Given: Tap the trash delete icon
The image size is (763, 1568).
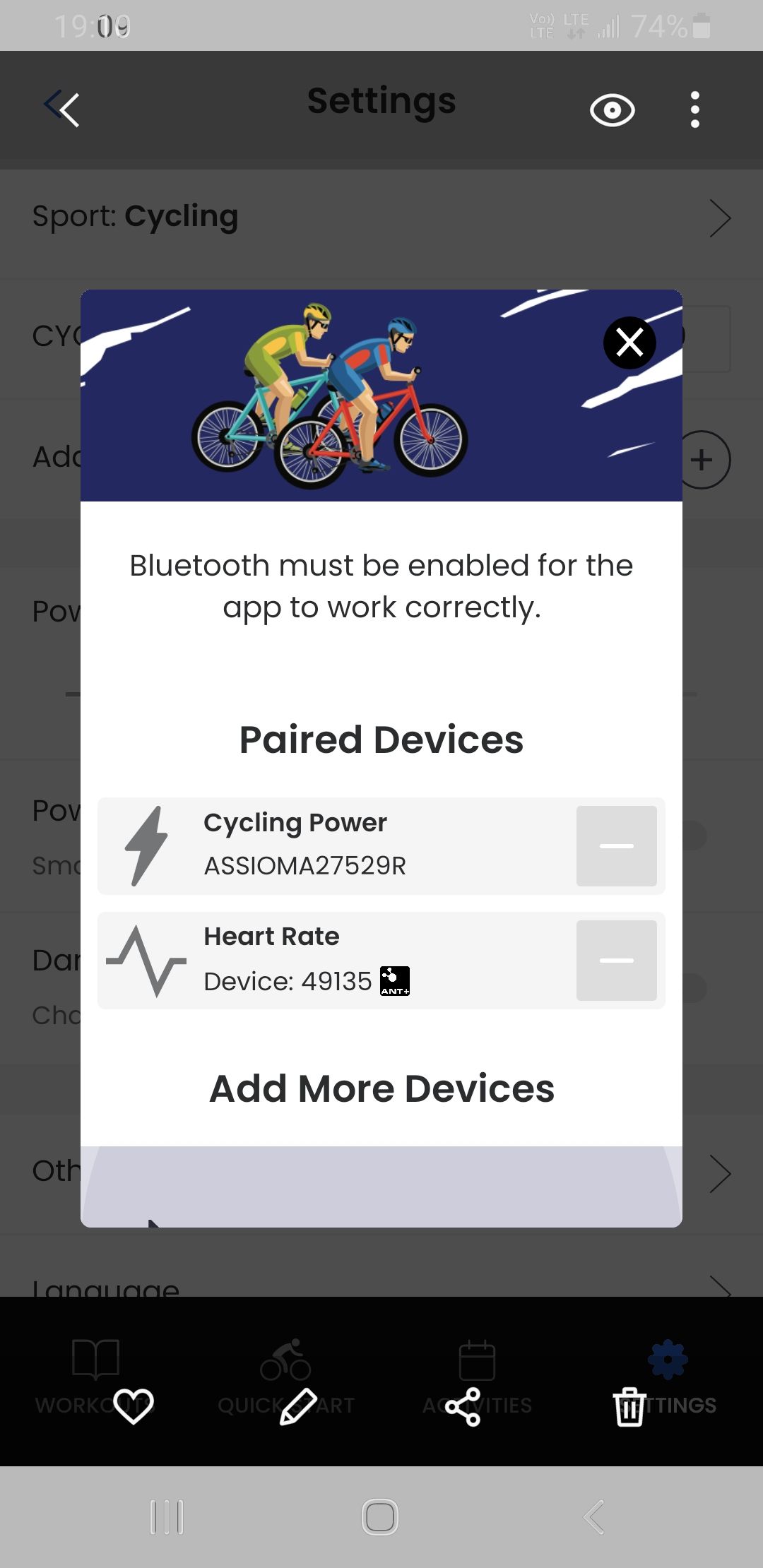Looking at the screenshot, I should point(629,1407).
